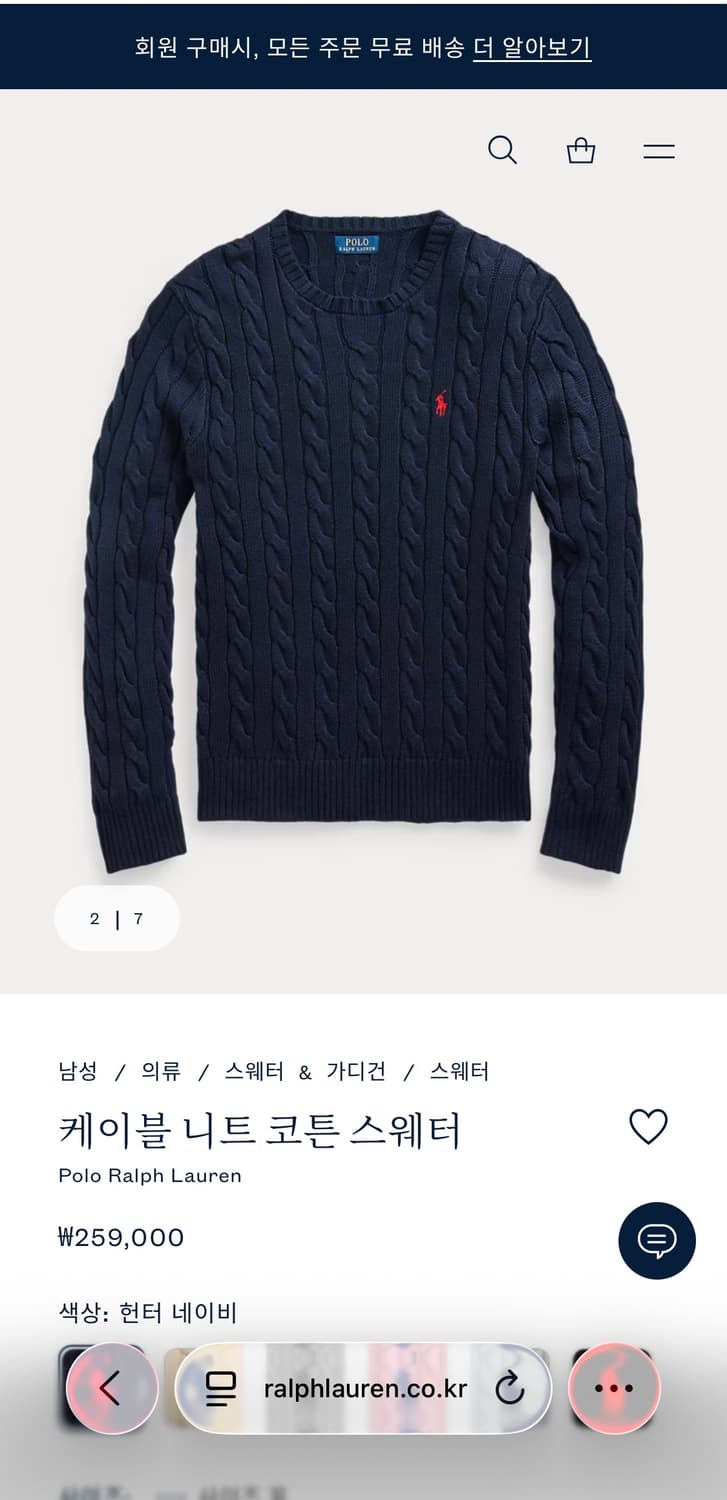Screen dimensions: 727x1500
Task: Tap the 2 | 7 image counter
Action: tap(116, 917)
